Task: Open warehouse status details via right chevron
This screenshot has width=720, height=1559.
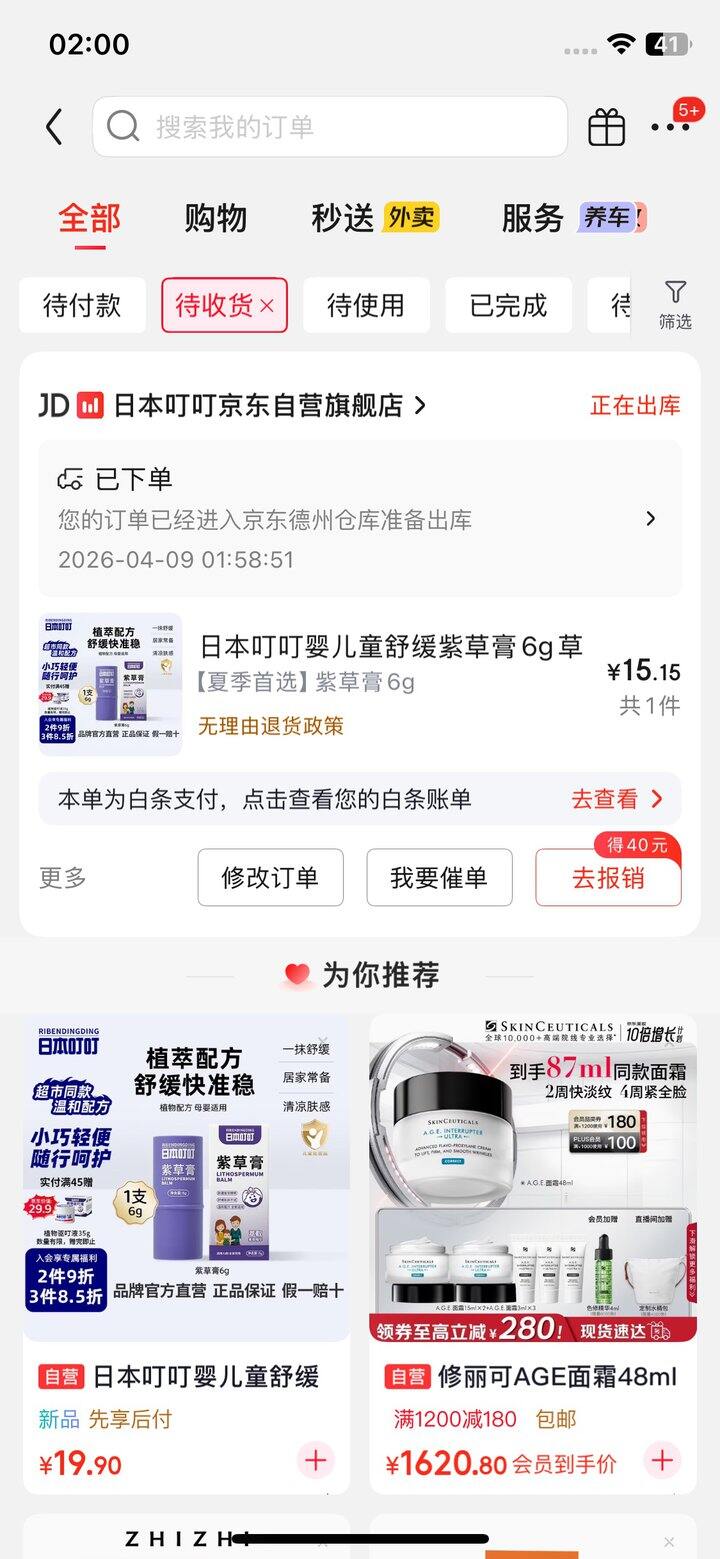Action: [x=651, y=519]
